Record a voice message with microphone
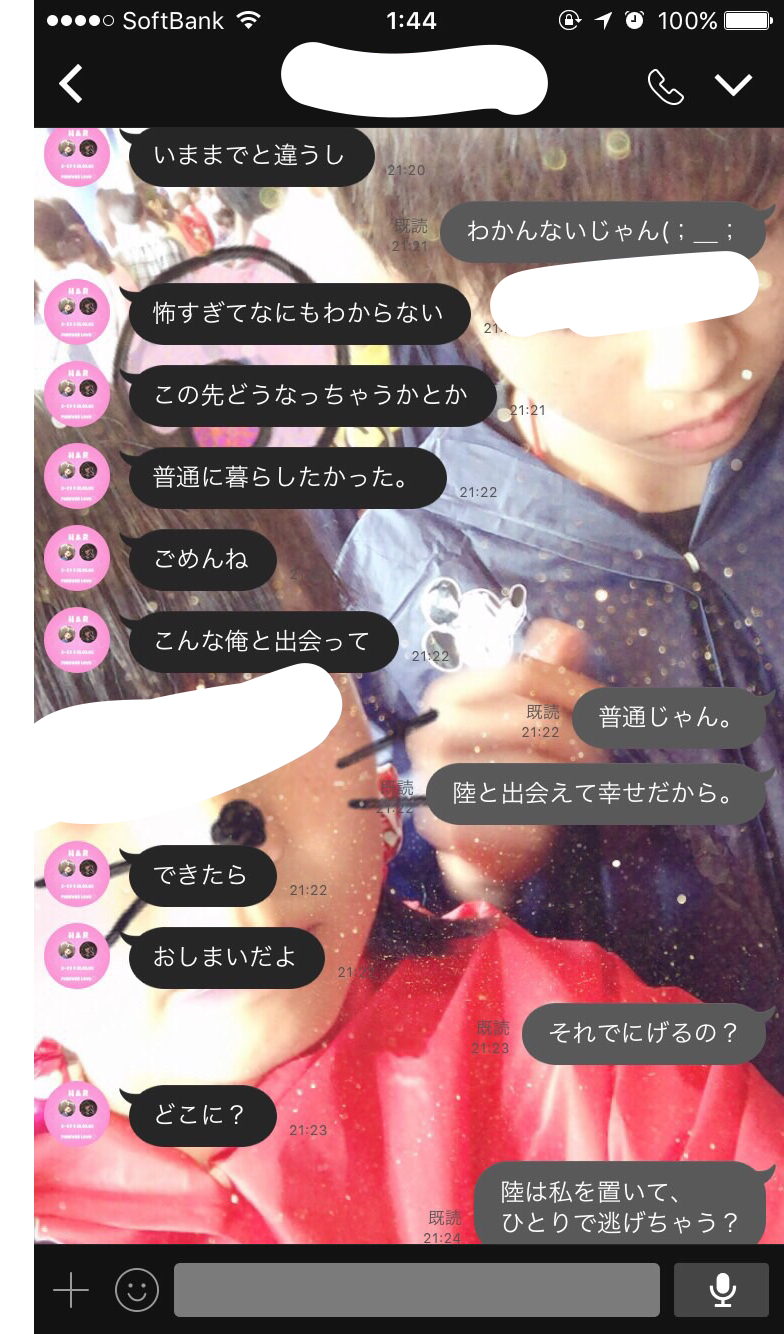The height and width of the screenshot is (1334, 784). pos(721,1290)
